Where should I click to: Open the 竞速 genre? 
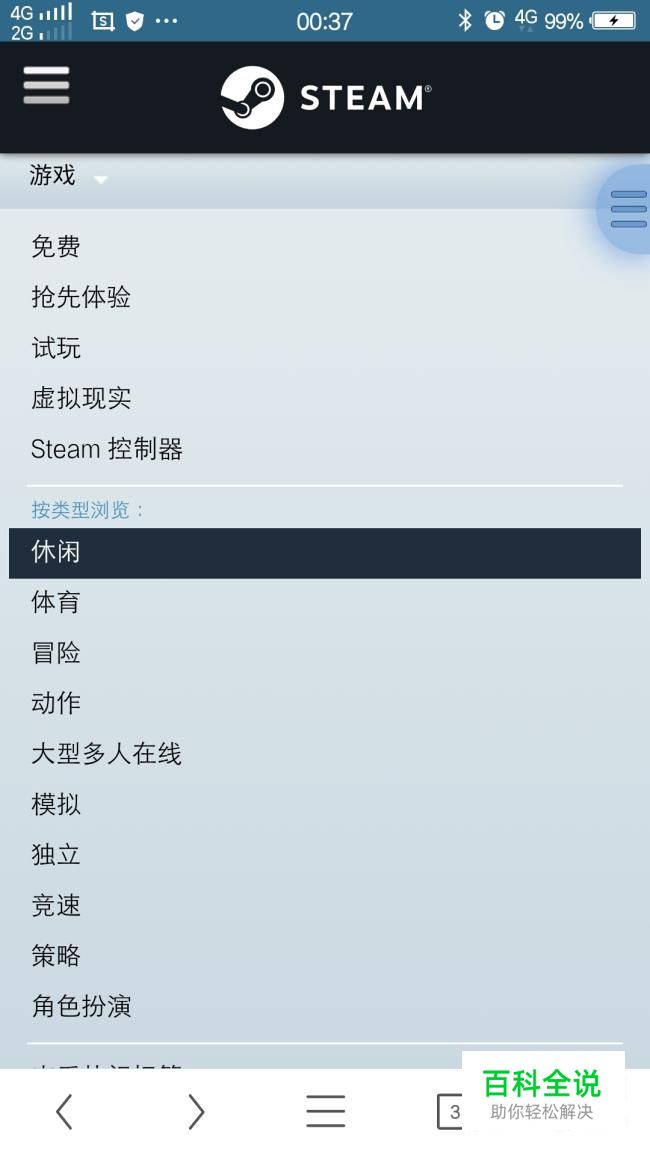pyautogui.click(x=56, y=905)
